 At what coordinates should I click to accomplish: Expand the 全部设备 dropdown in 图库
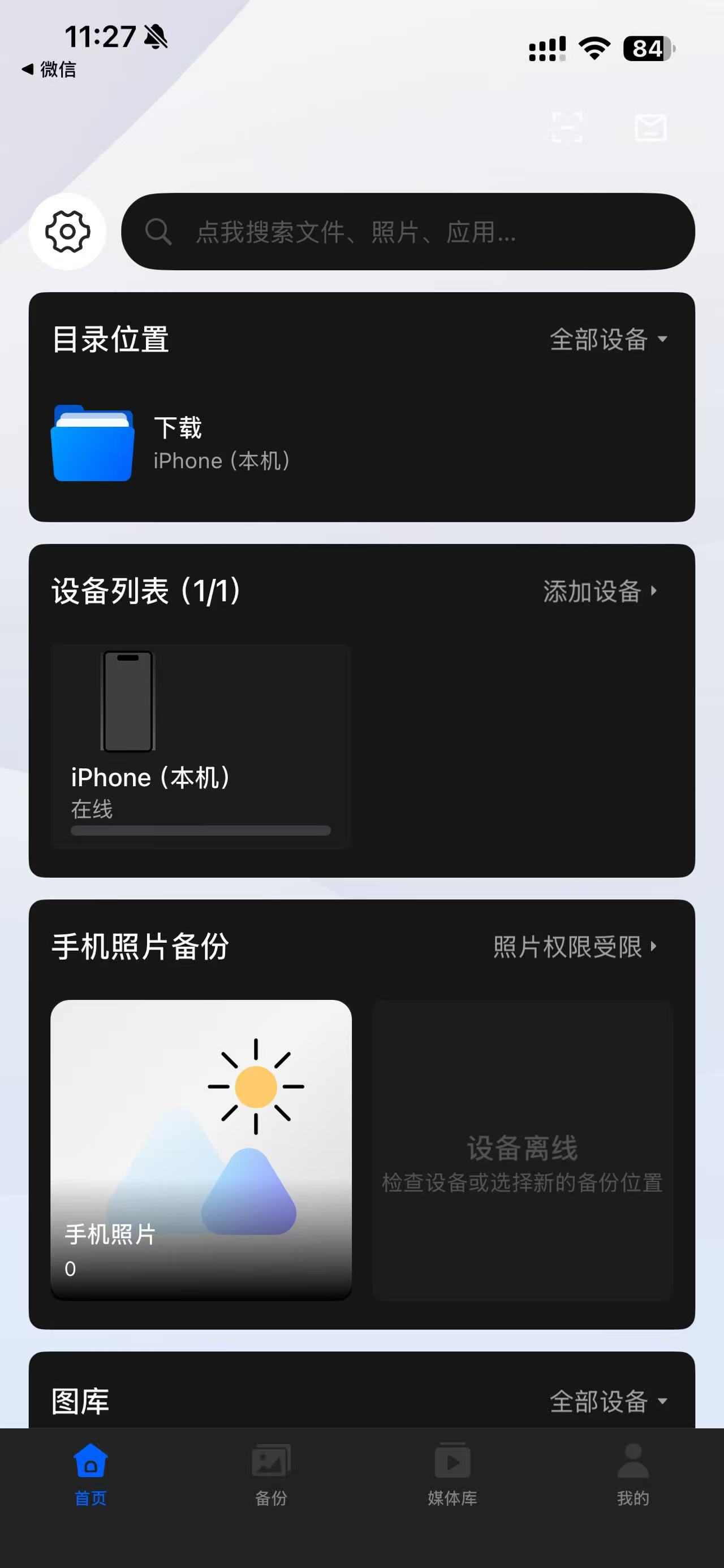pyautogui.click(x=607, y=1401)
